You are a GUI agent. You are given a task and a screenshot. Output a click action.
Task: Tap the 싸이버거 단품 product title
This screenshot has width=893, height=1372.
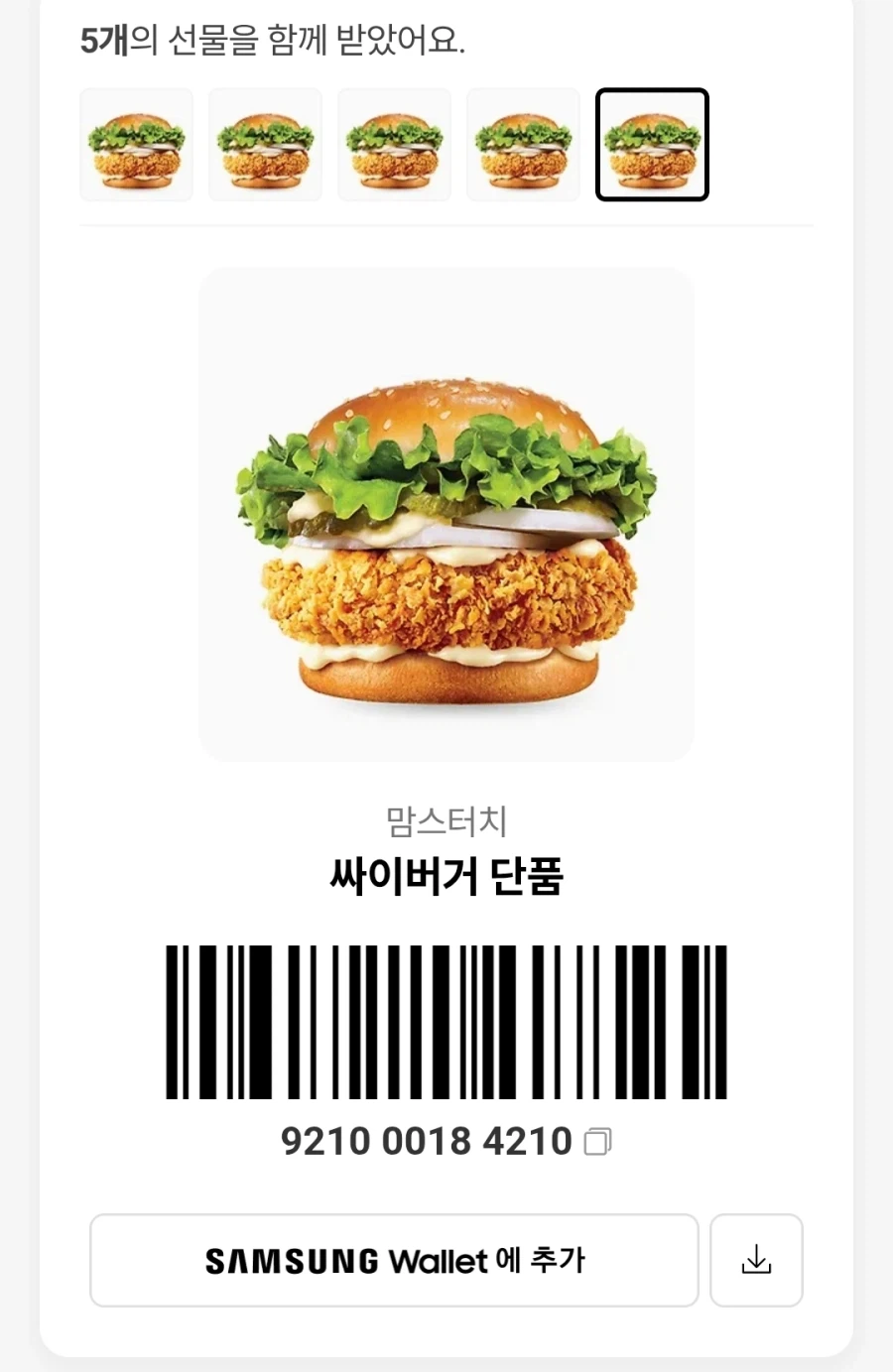point(446,879)
